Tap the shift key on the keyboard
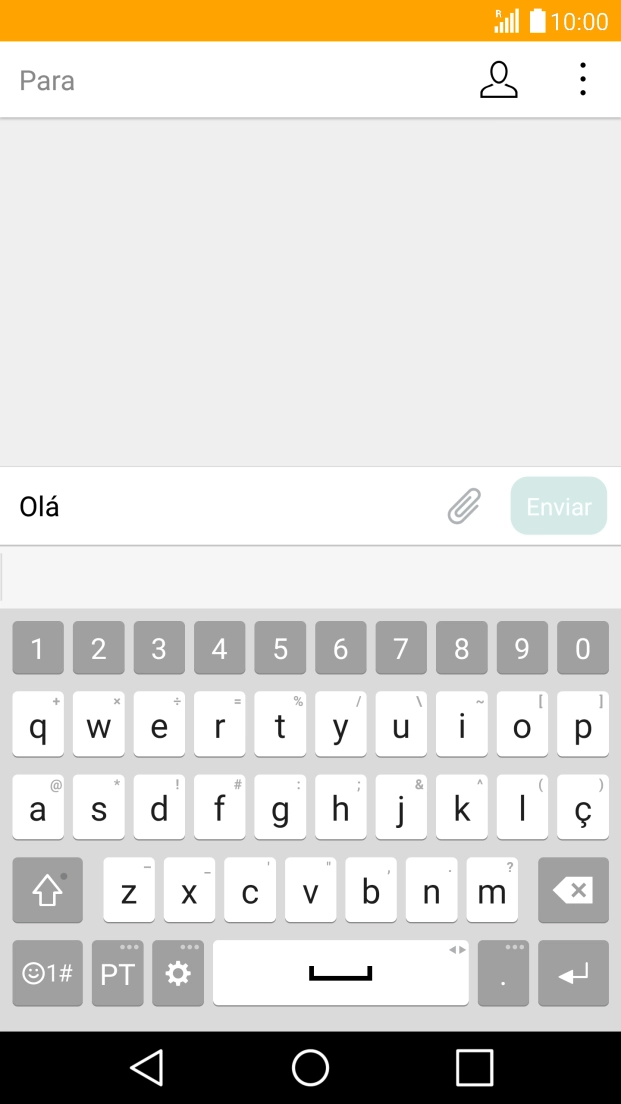621x1104 pixels. coord(47,890)
